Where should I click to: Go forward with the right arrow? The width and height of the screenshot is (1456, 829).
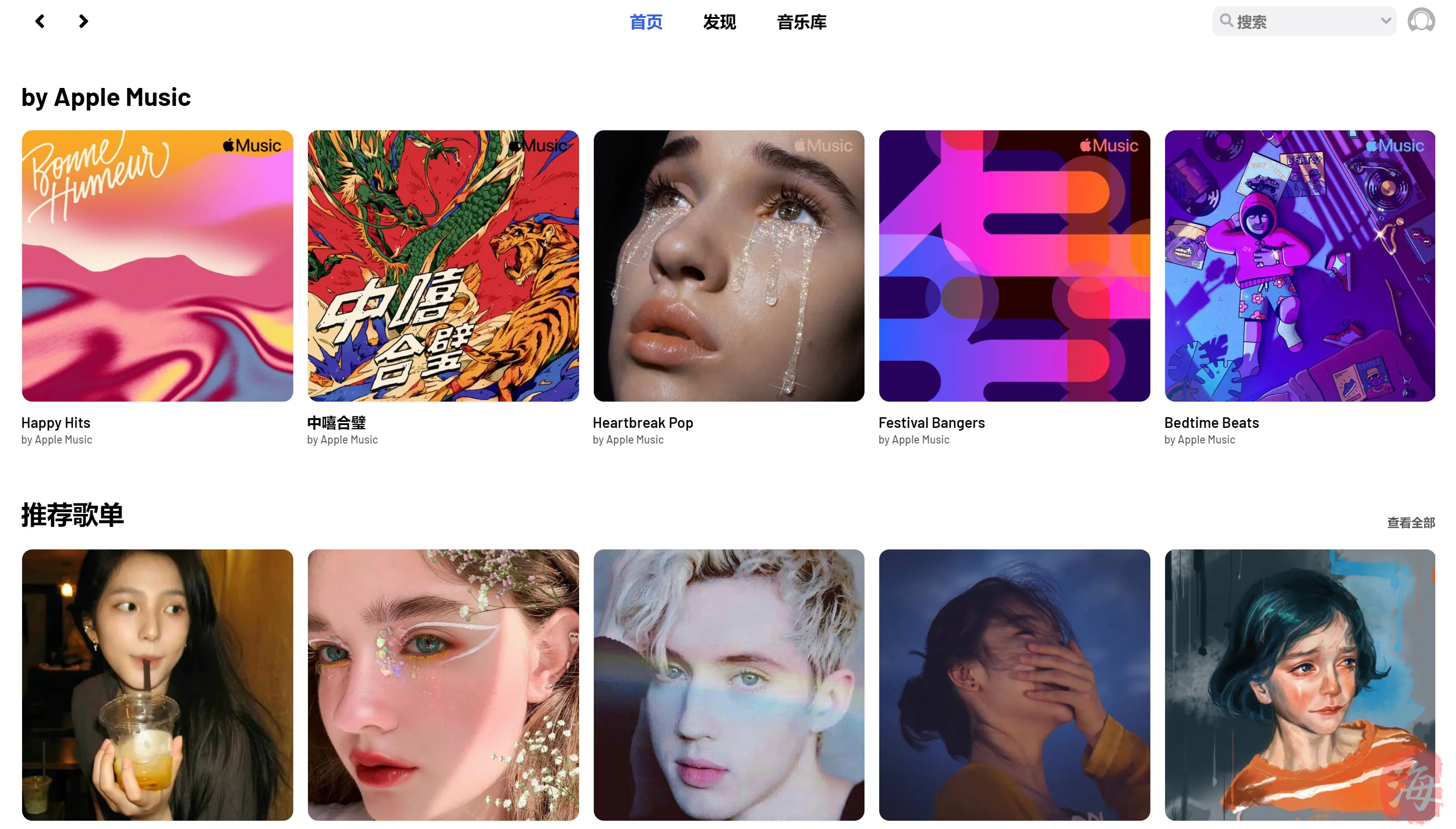(83, 22)
